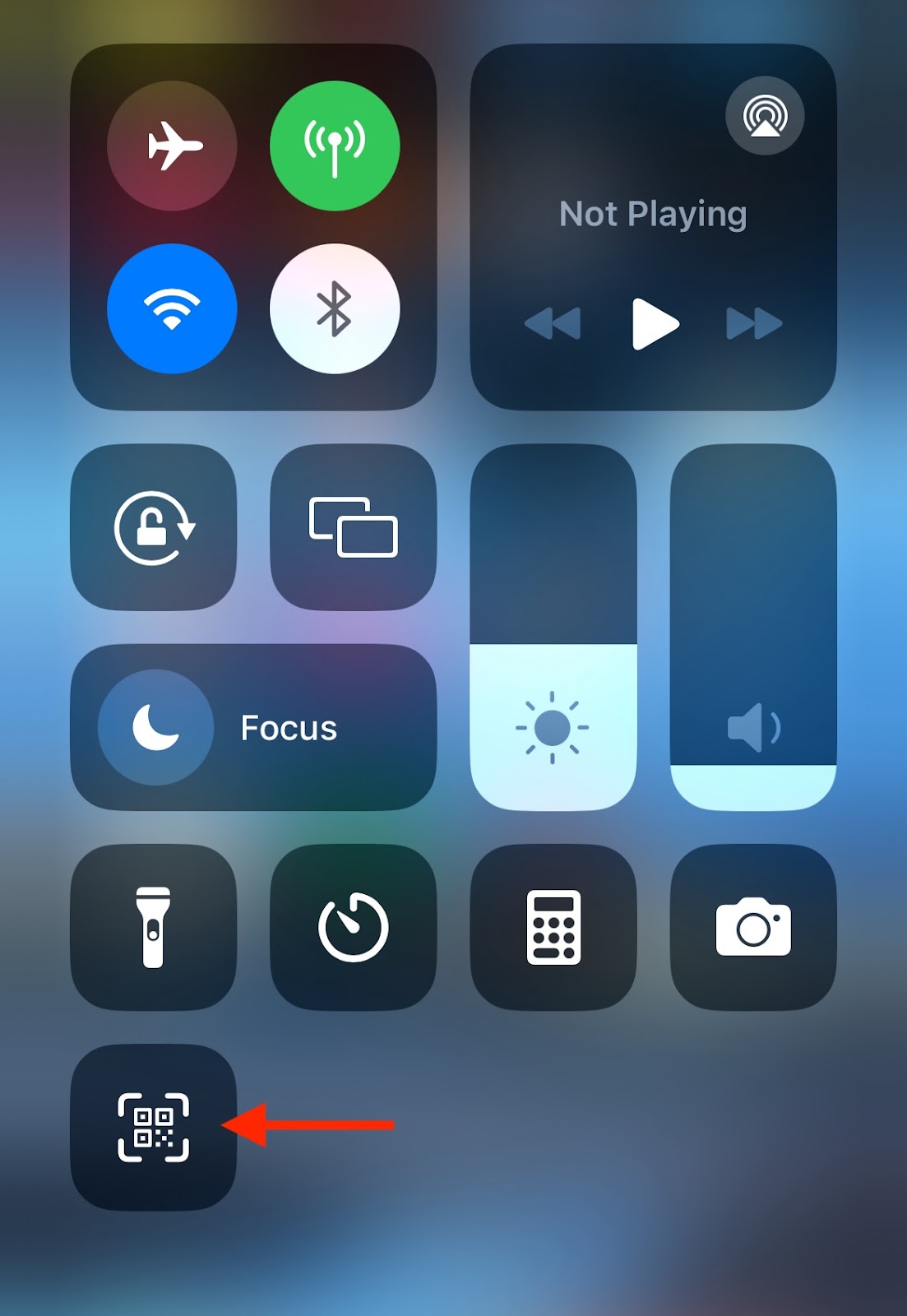Screen dimensions: 907x1316
Task: Enable Airplane Mode
Action: click(172, 146)
